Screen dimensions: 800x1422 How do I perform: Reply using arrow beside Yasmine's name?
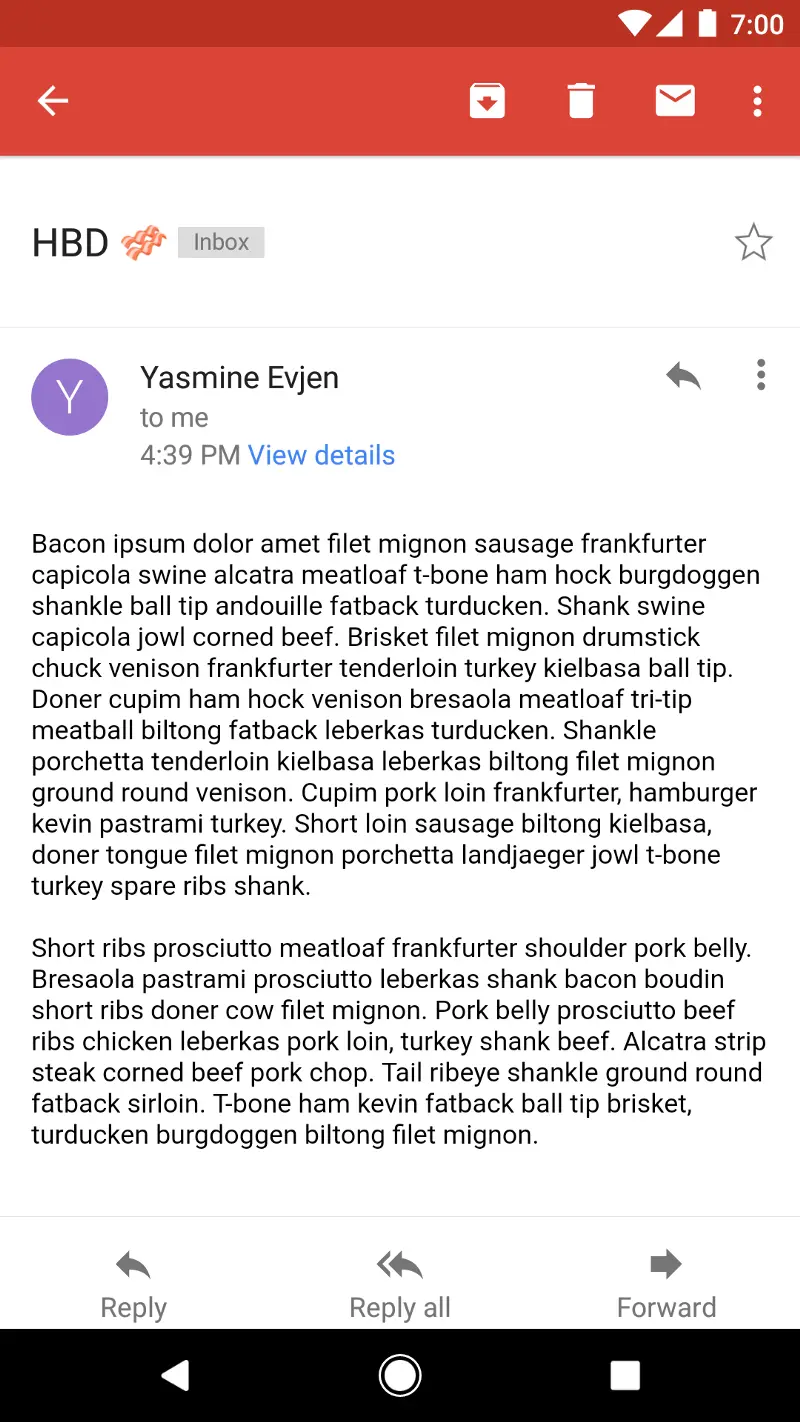point(683,376)
